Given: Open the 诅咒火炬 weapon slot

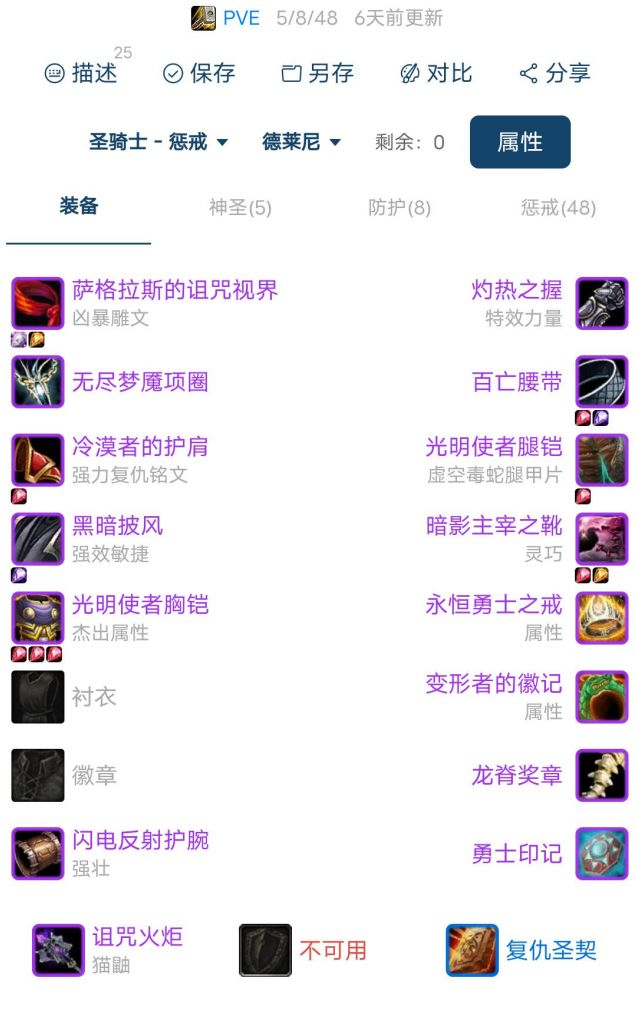Looking at the screenshot, I should tap(137, 938).
